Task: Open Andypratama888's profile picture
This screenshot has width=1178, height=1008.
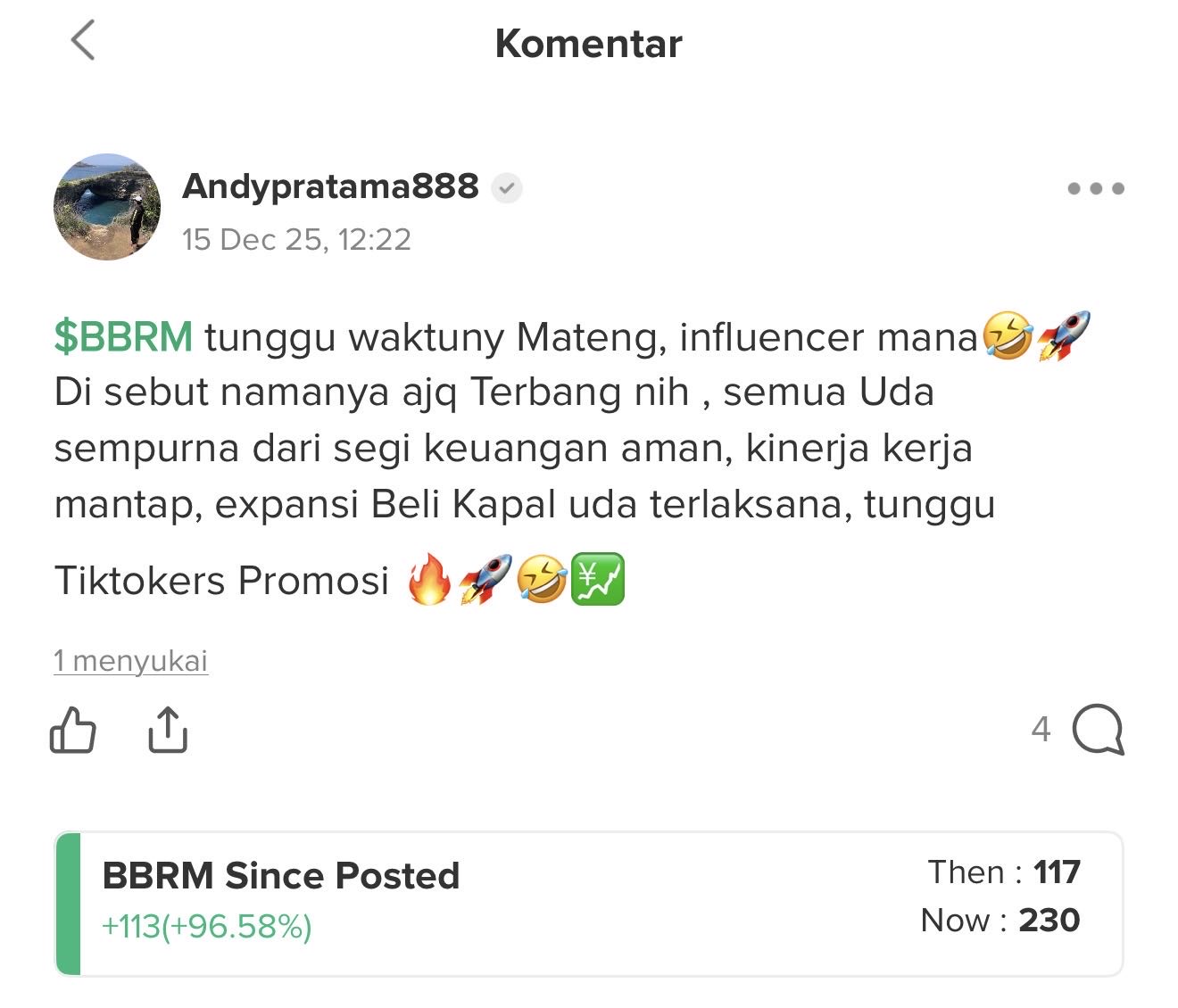Action: (108, 207)
